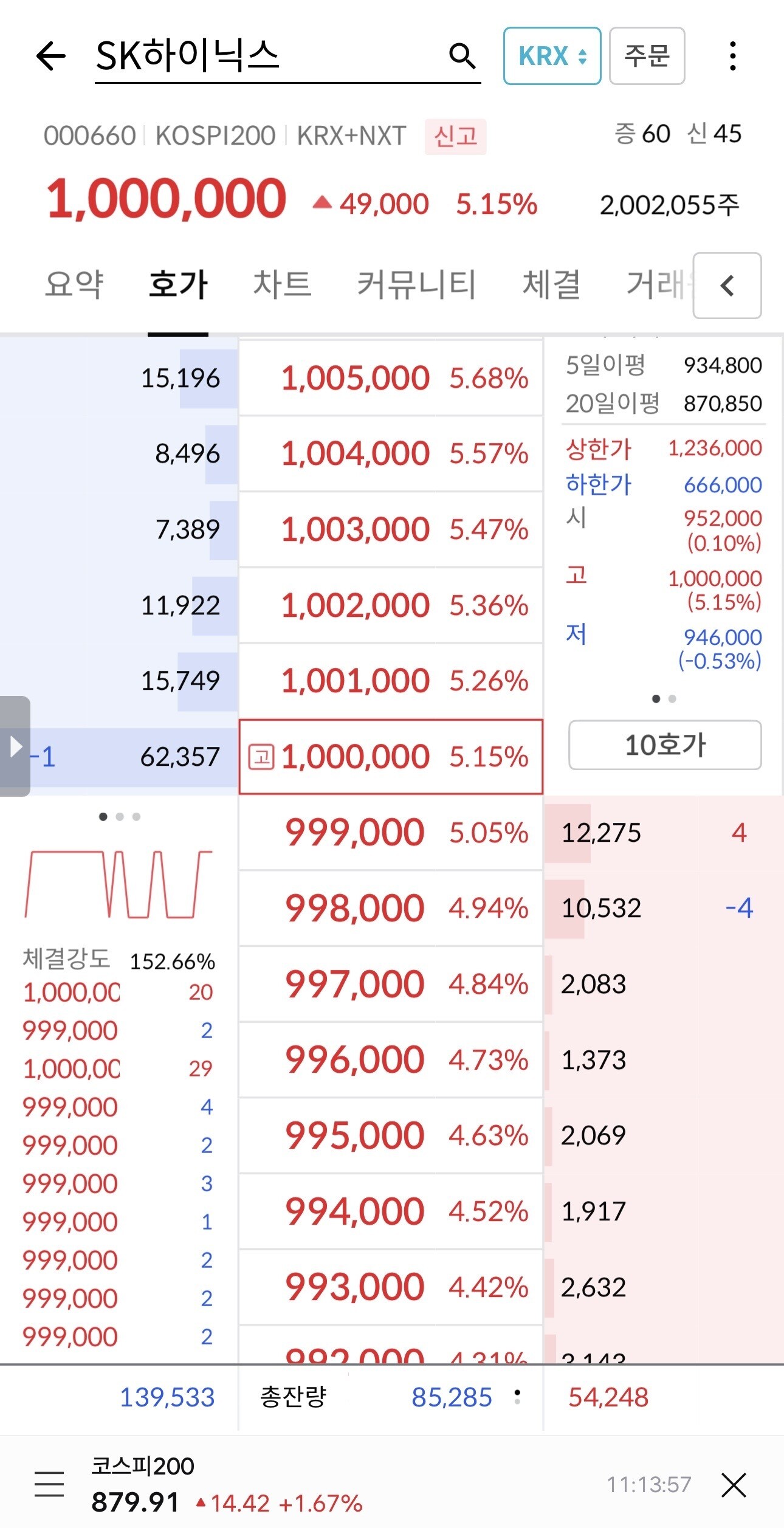Viewport: 784px width, 1528px height.
Task: Edit the SK하이닉스 stock name field
Action: [267, 57]
